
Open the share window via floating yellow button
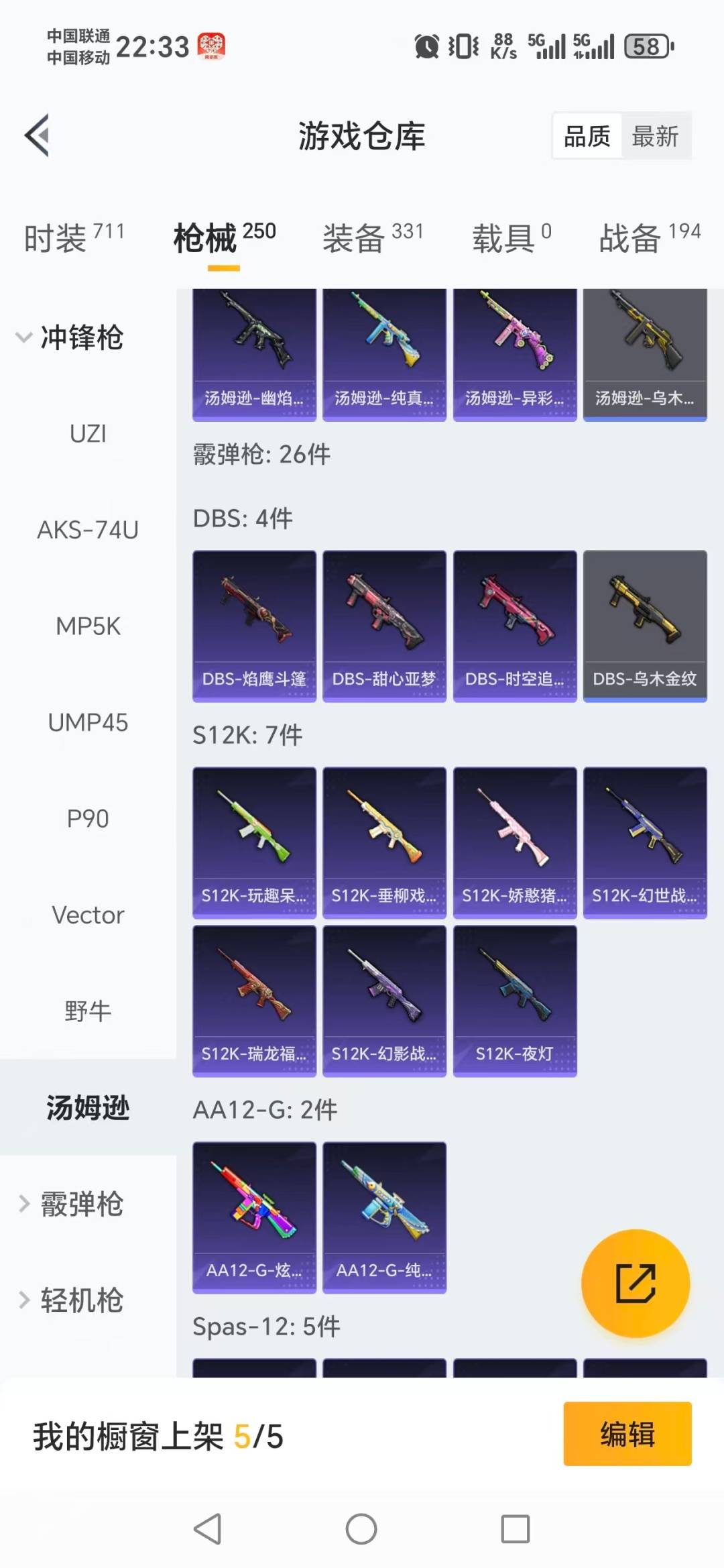(x=636, y=1282)
